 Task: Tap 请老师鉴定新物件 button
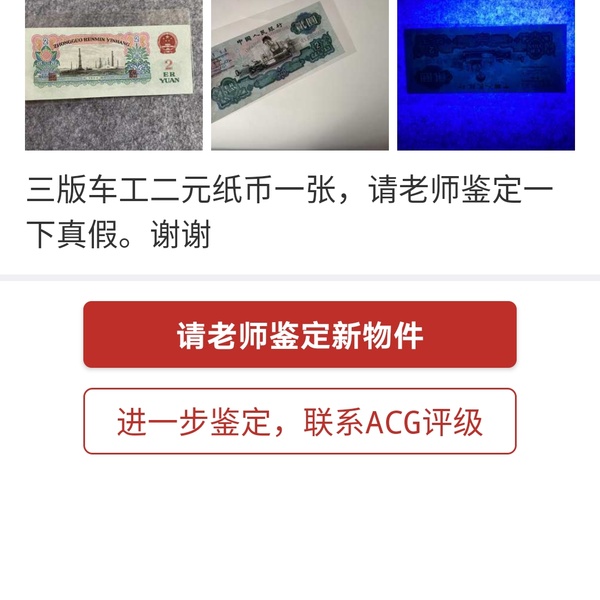(x=300, y=335)
